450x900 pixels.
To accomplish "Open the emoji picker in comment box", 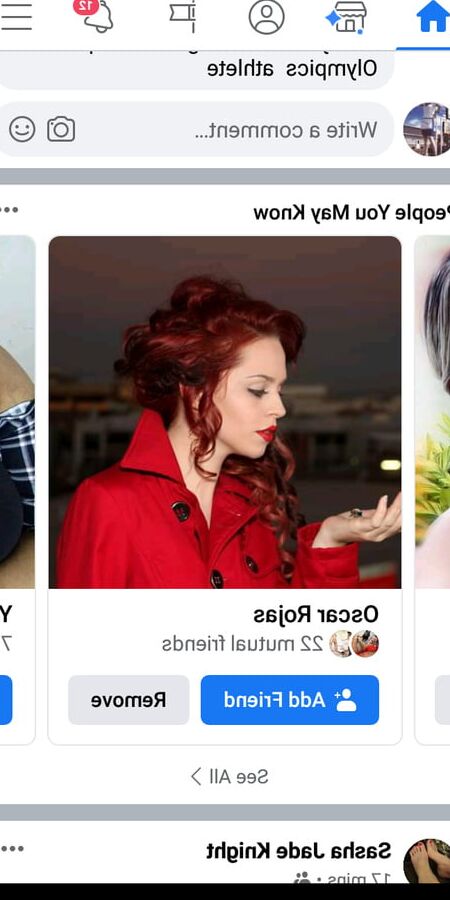I will 22,130.
